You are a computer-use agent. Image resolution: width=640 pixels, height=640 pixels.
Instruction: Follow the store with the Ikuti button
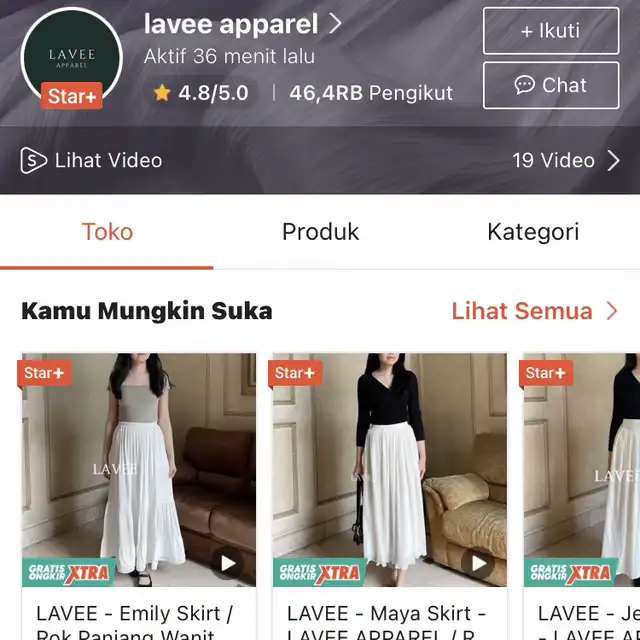pos(550,31)
